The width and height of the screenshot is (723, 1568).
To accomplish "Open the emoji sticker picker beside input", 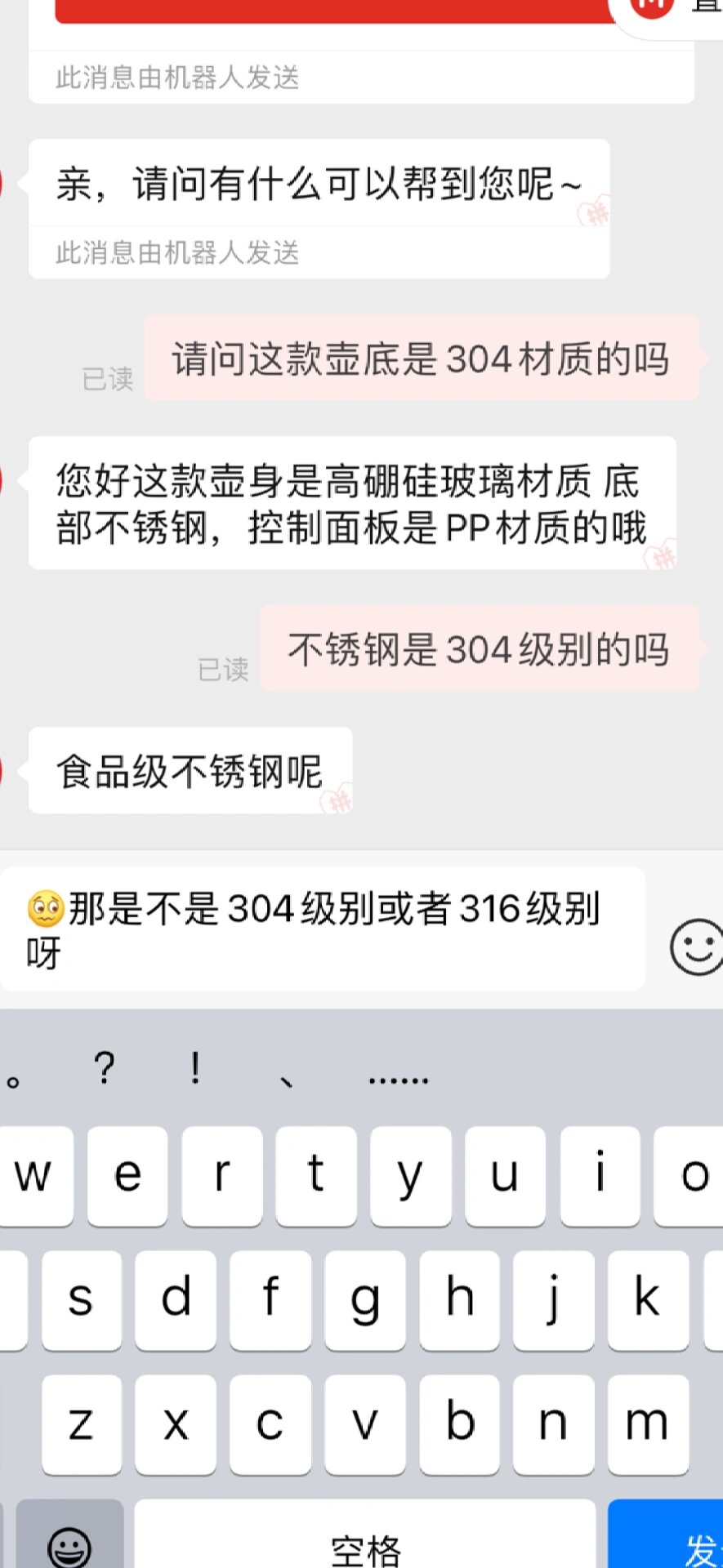I will [x=696, y=947].
